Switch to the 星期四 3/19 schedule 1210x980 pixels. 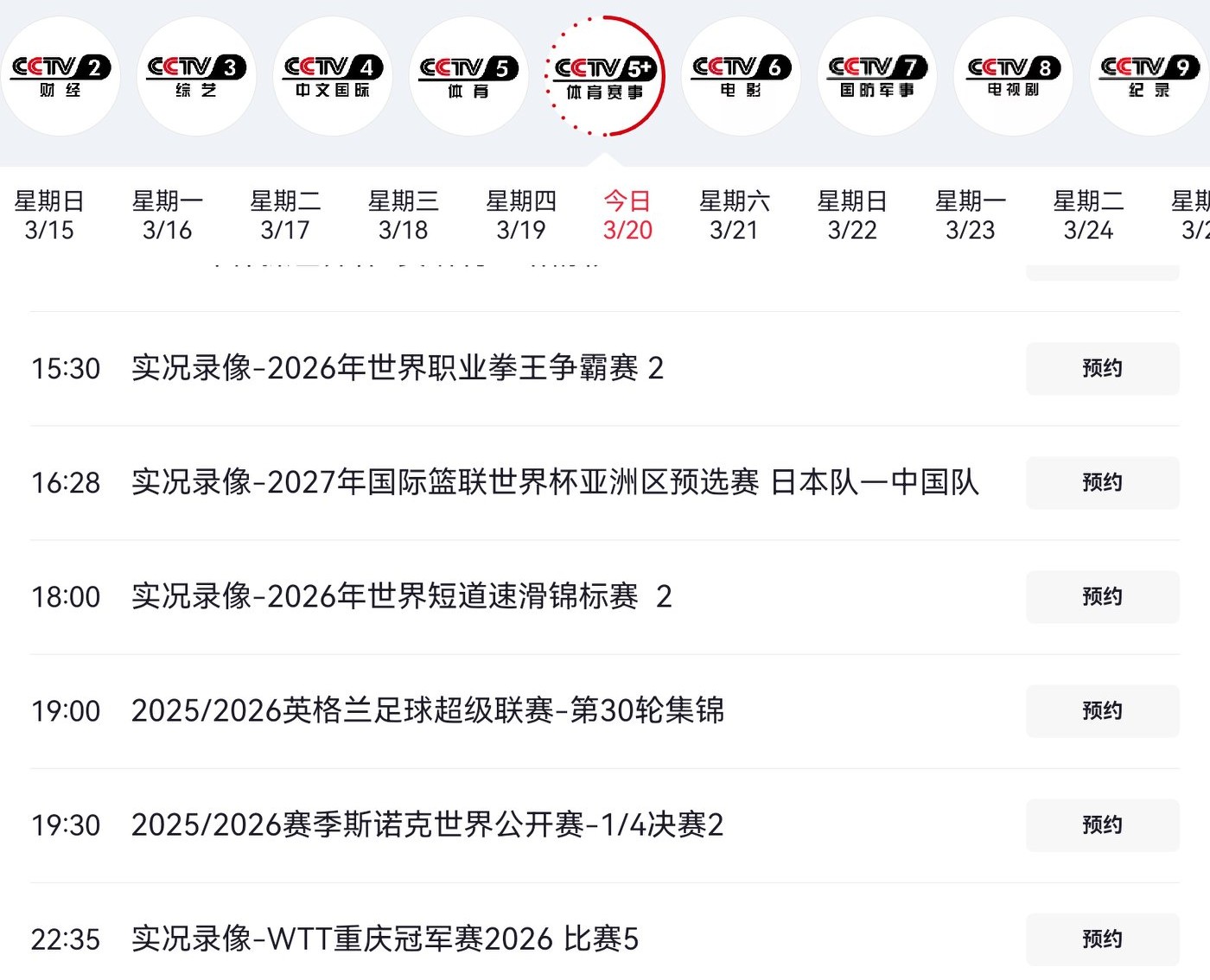tap(521, 215)
